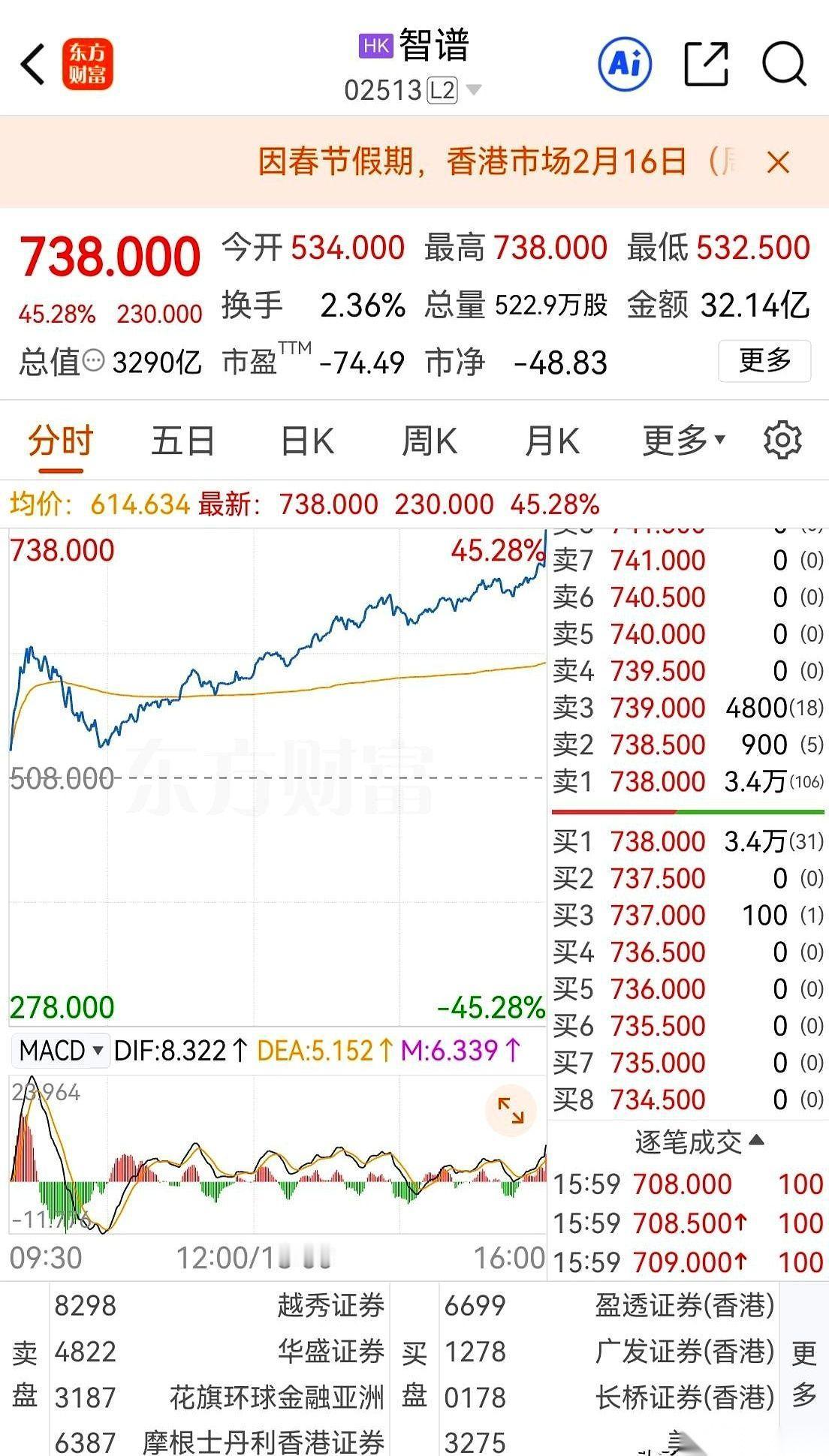The width and height of the screenshot is (829, 1456).
Task: Switch to the 月K tab
Action: pyautogui.click(x=553, y=441)
